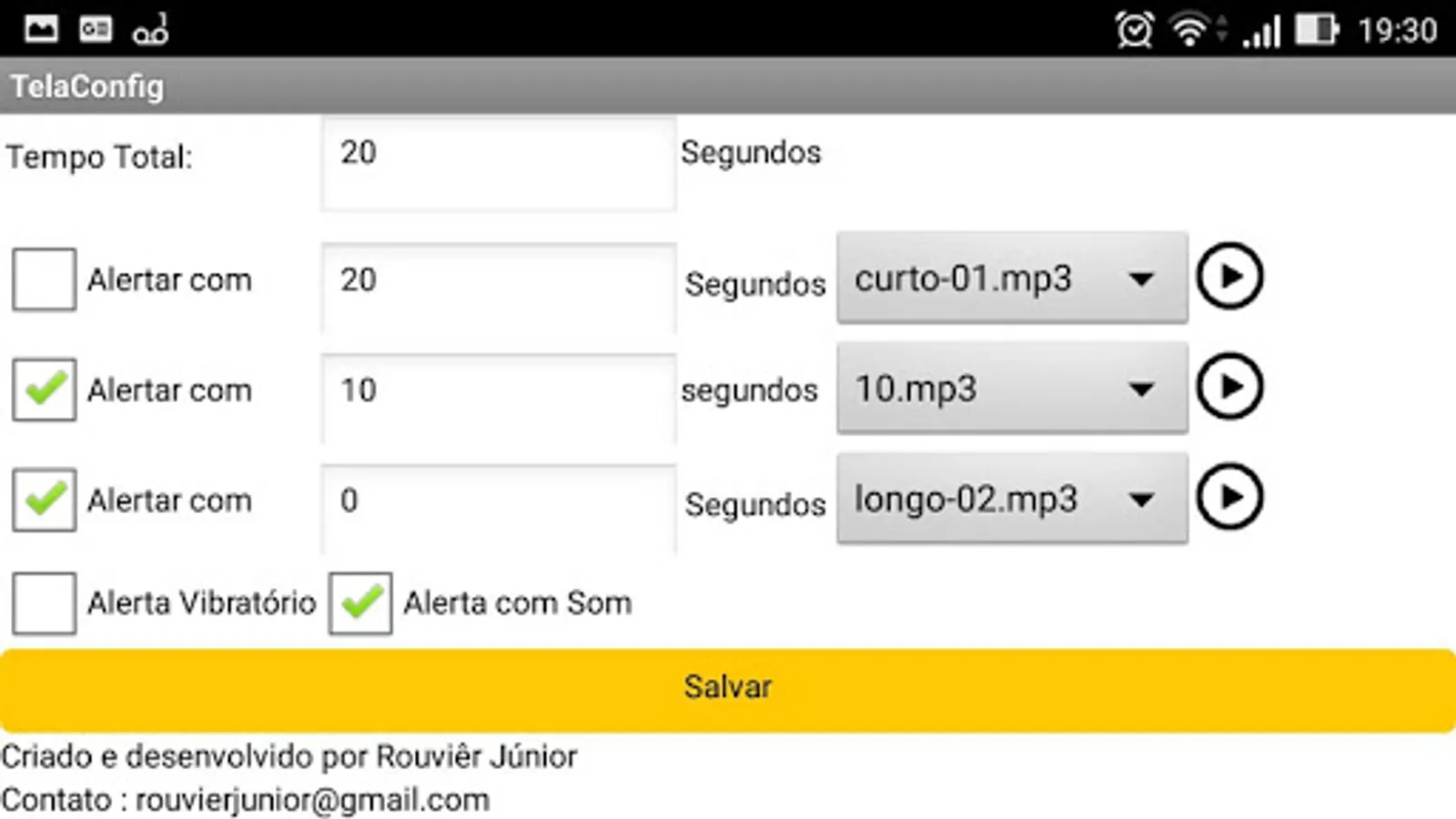The height and width of the screenshot is (819, 1456).
Task: Edit the alert field showing 0
Action: pyautogui.click(x=499, y=509)
